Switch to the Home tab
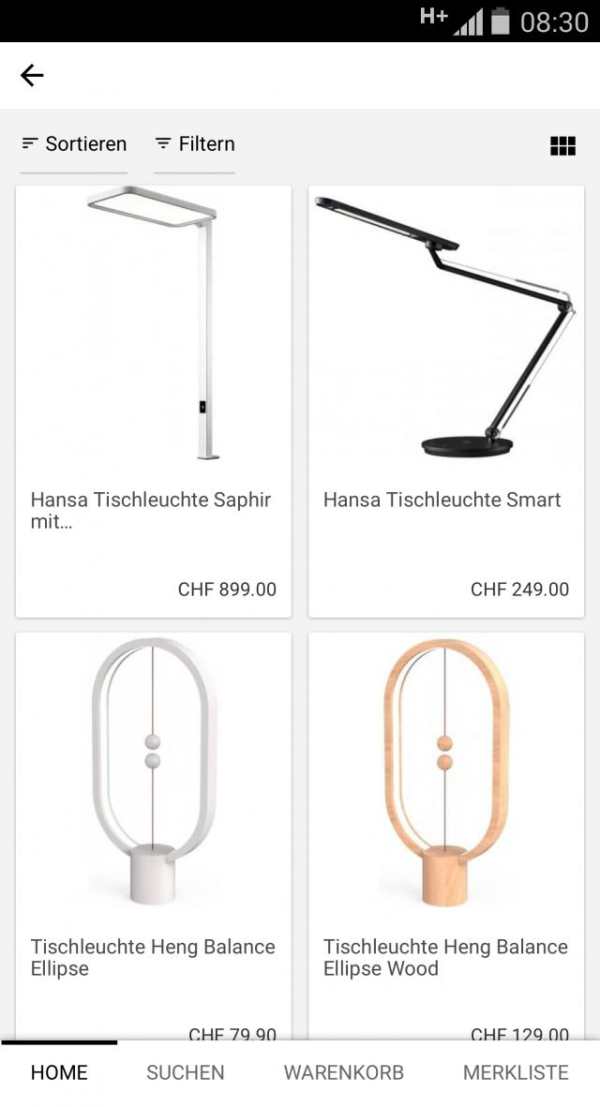The width and height of the screenshot is (600, 1107). [59, 1072]
